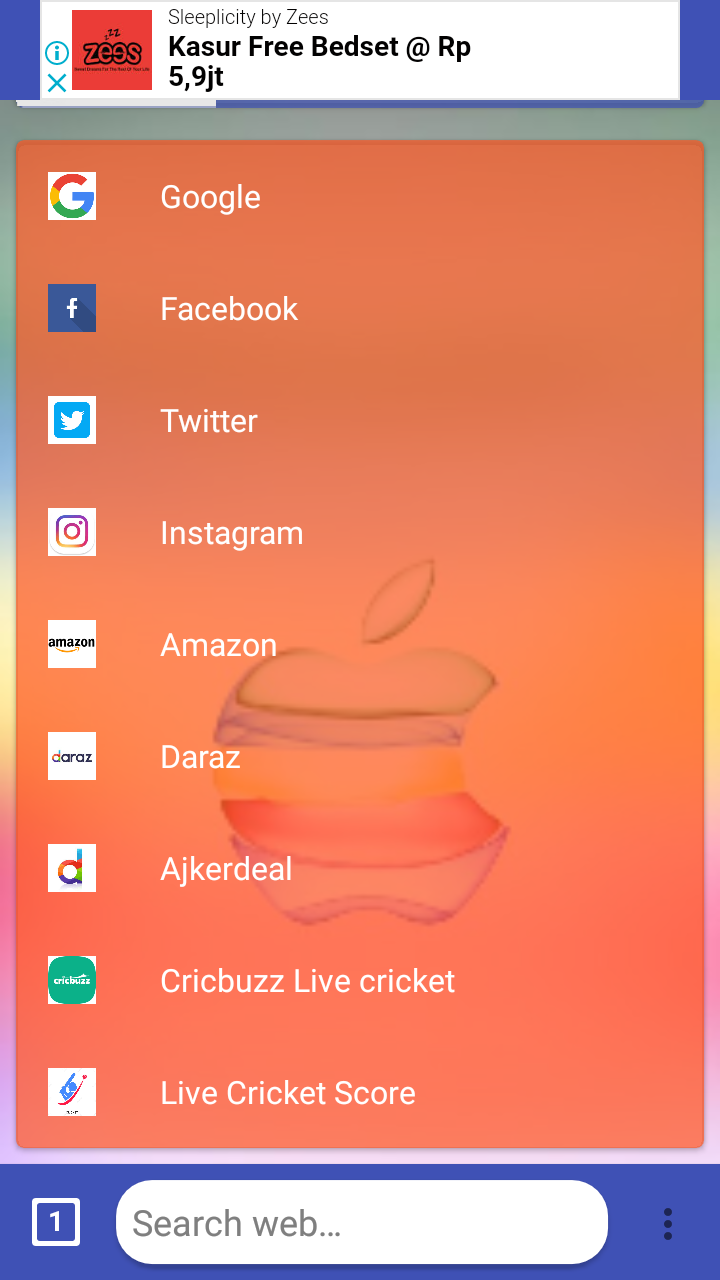Select the Facebook text label

click(229, 308)
